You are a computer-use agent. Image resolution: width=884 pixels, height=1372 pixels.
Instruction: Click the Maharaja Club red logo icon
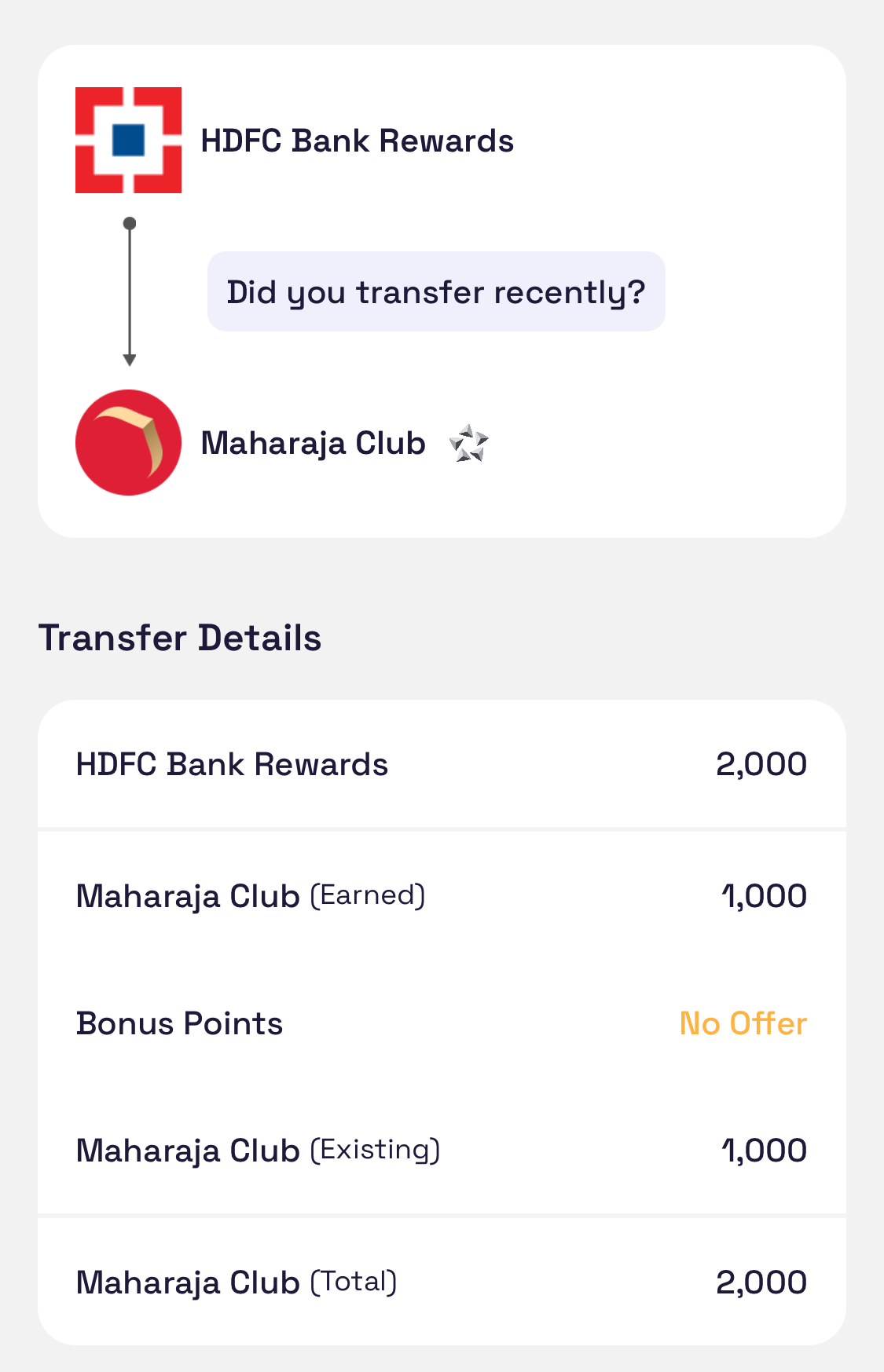(128, 442)
